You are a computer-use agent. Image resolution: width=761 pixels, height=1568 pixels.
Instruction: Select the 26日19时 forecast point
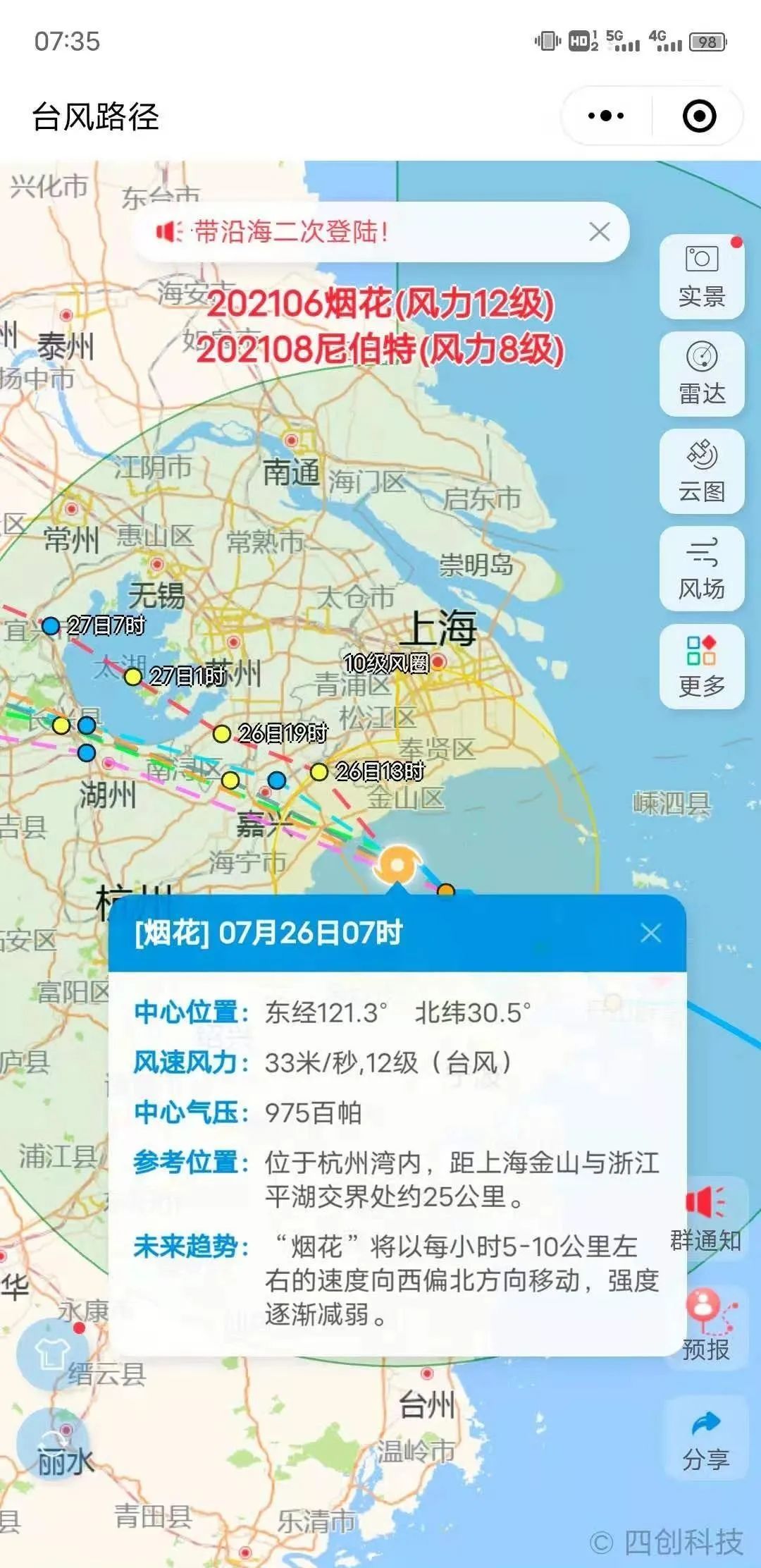pos(222,734)
